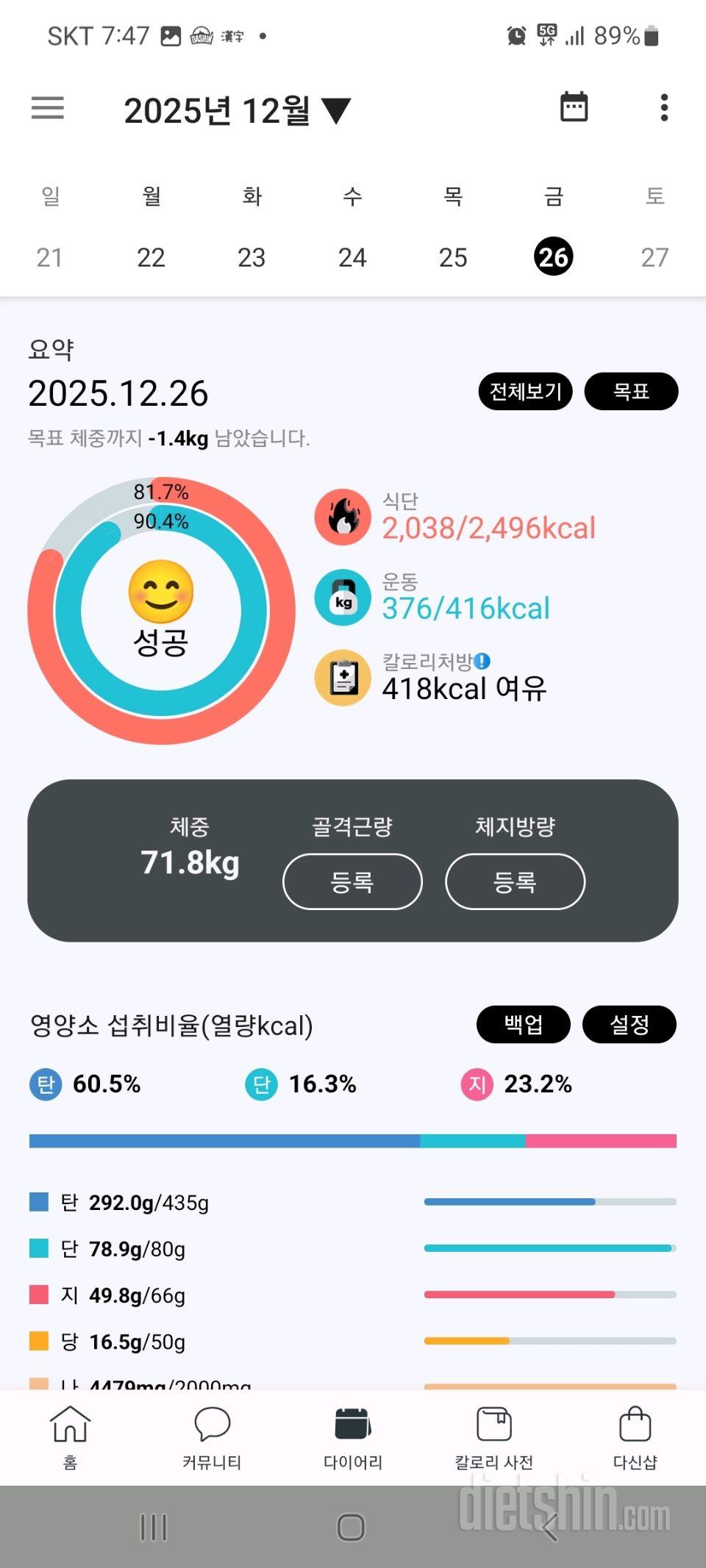Select Thursday the 25th
The image size is (706, 1568).
tap(453, 257)
